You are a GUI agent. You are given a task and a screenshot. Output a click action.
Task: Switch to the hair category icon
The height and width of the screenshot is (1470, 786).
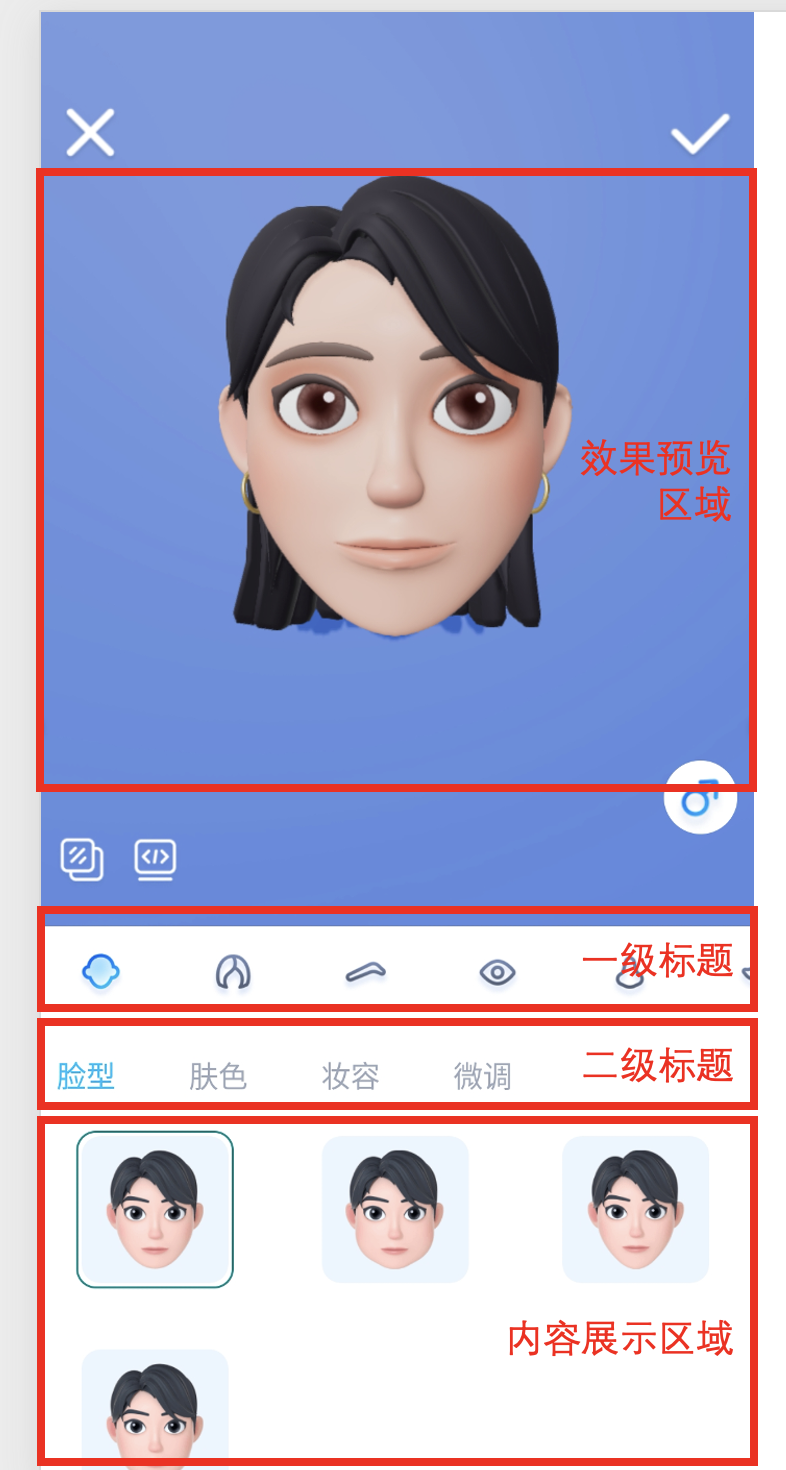click(x=233, y=972)
